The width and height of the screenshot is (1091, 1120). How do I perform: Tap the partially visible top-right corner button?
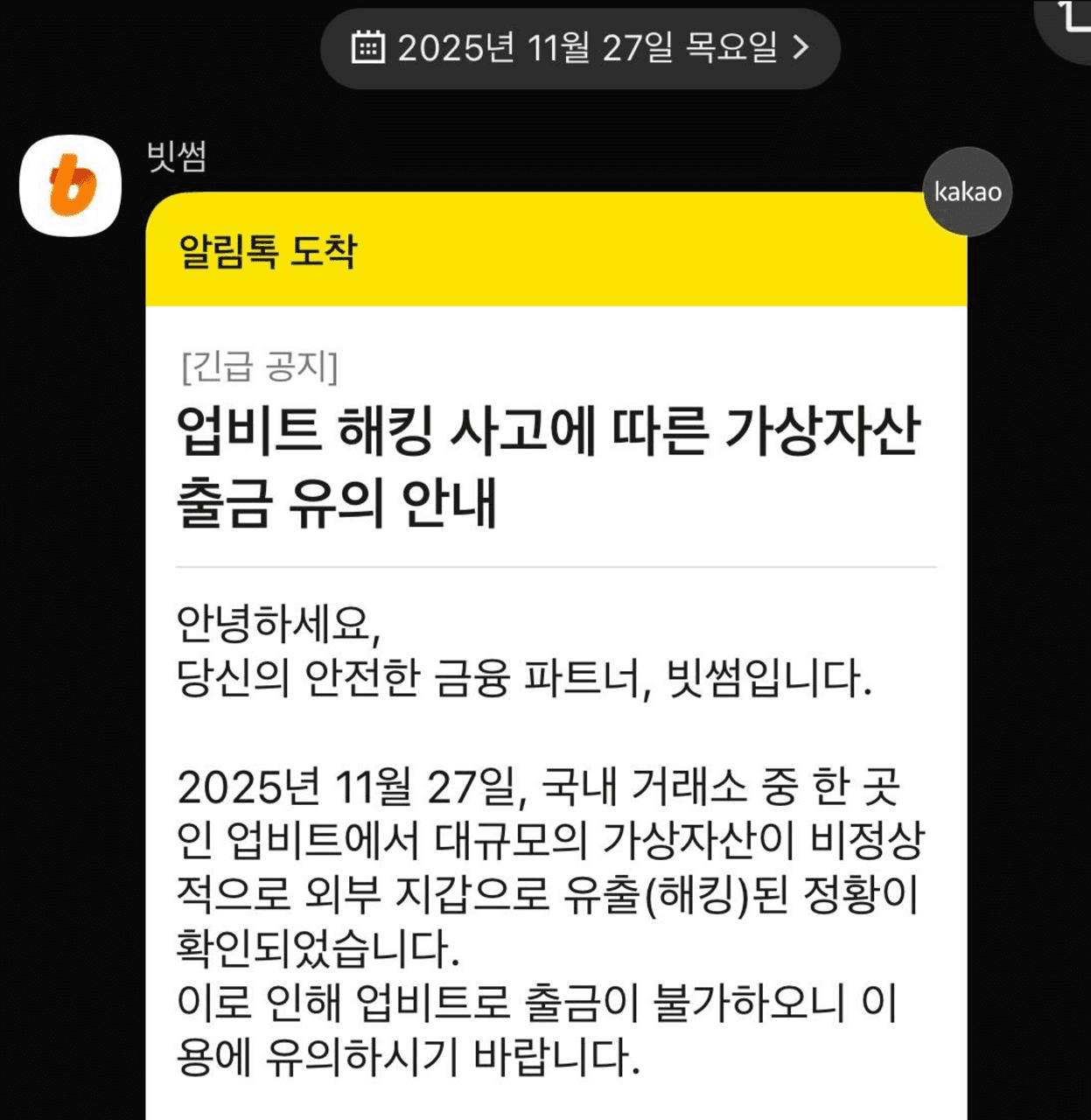[x=1069, y=22]
